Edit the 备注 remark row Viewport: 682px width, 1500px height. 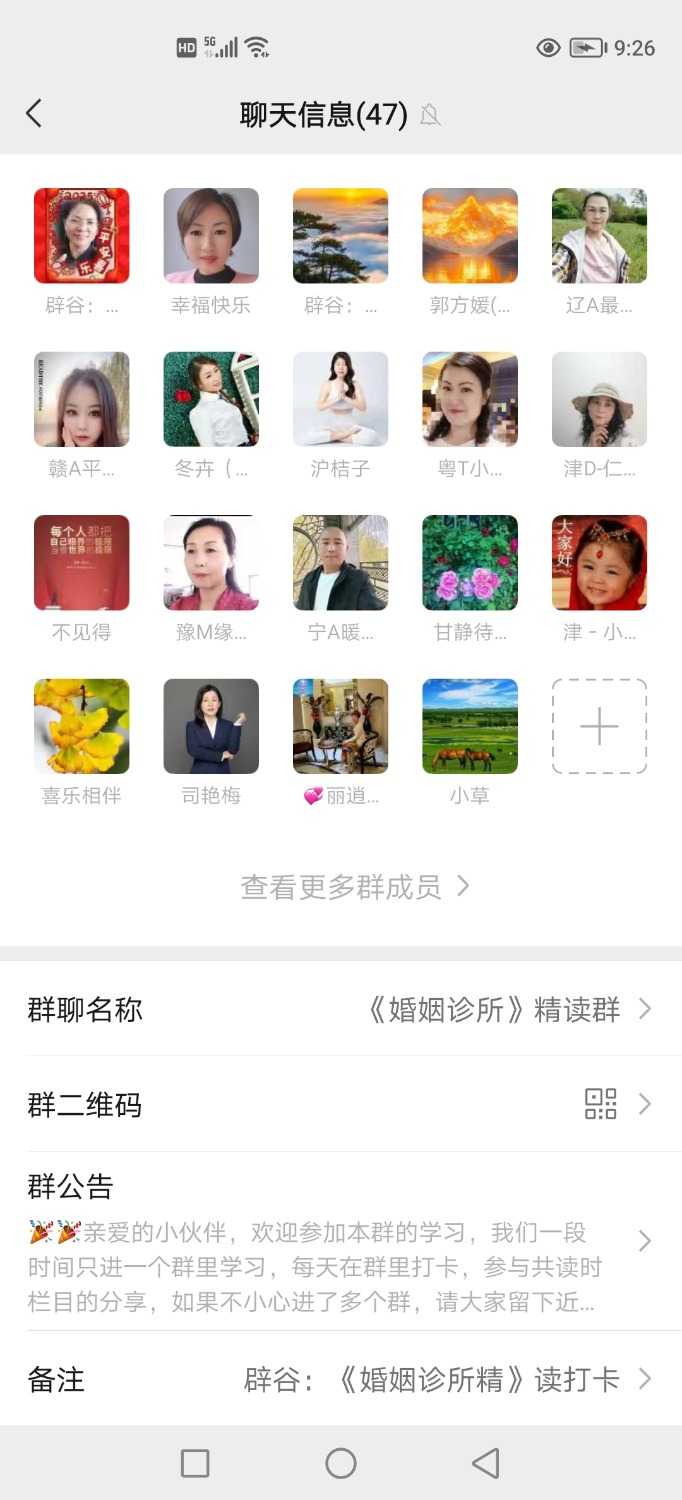(x=340, y=1380)
